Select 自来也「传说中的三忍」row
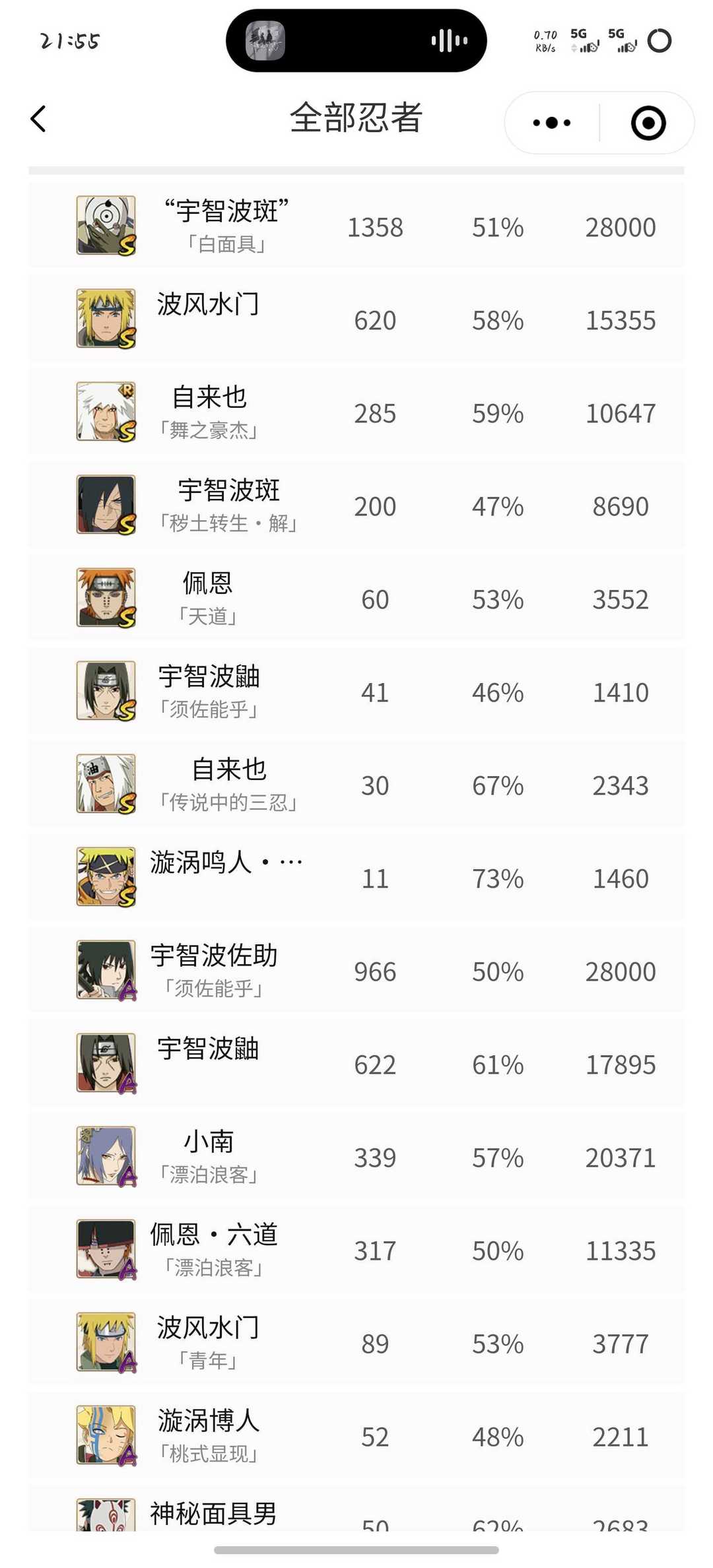The width and height of the screenshot is (713, 1568). (356, 784)
